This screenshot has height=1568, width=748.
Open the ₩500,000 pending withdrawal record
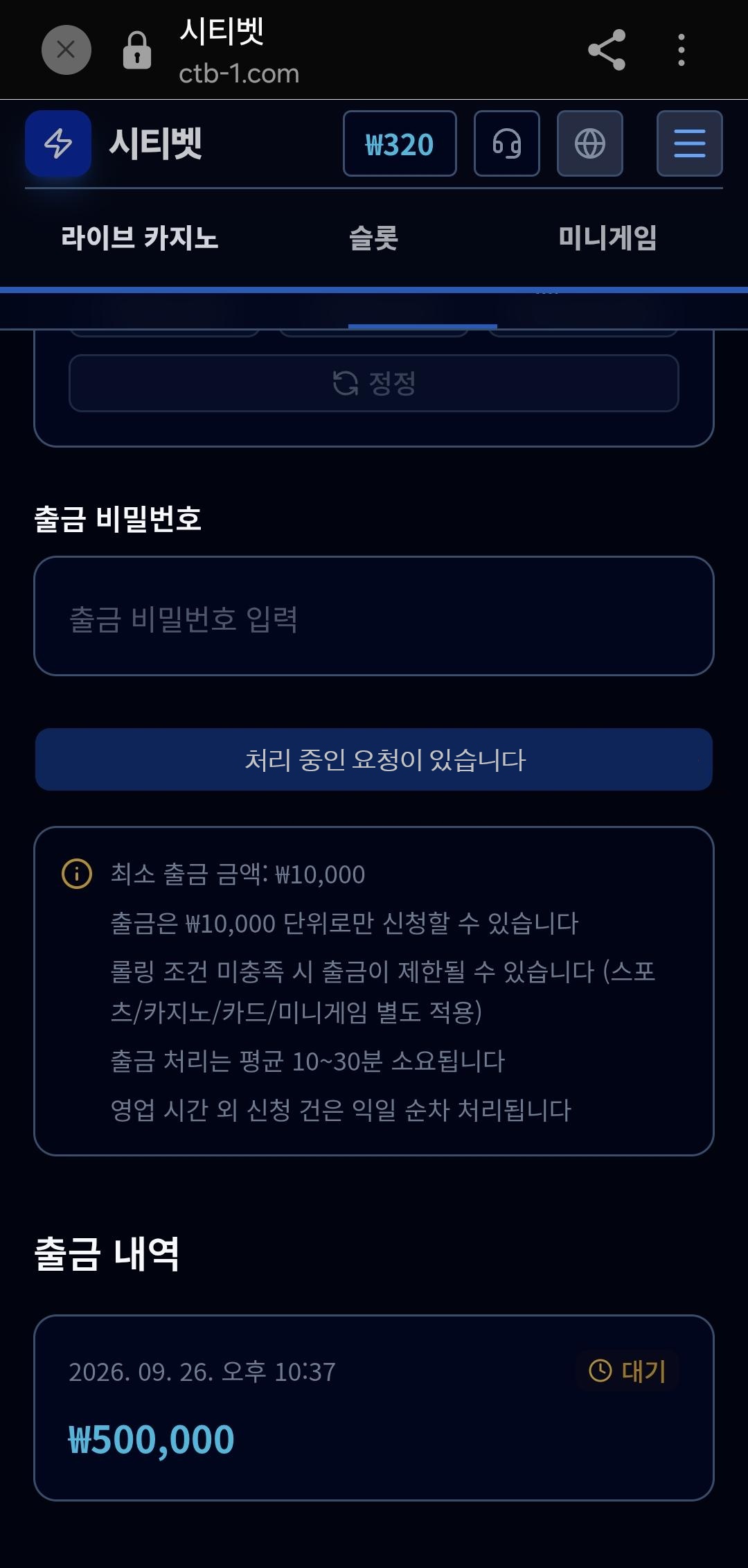click(374, 1408)
